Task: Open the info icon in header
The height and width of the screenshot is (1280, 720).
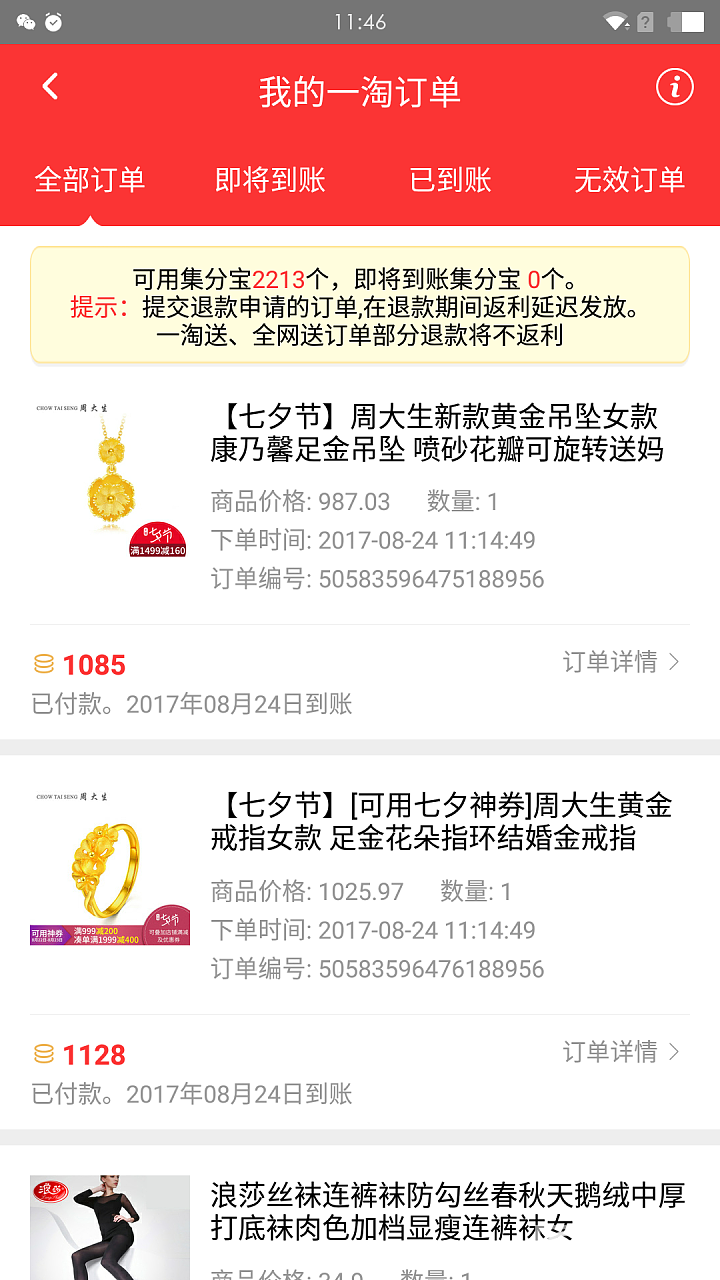Action: (x=674, y=88)
